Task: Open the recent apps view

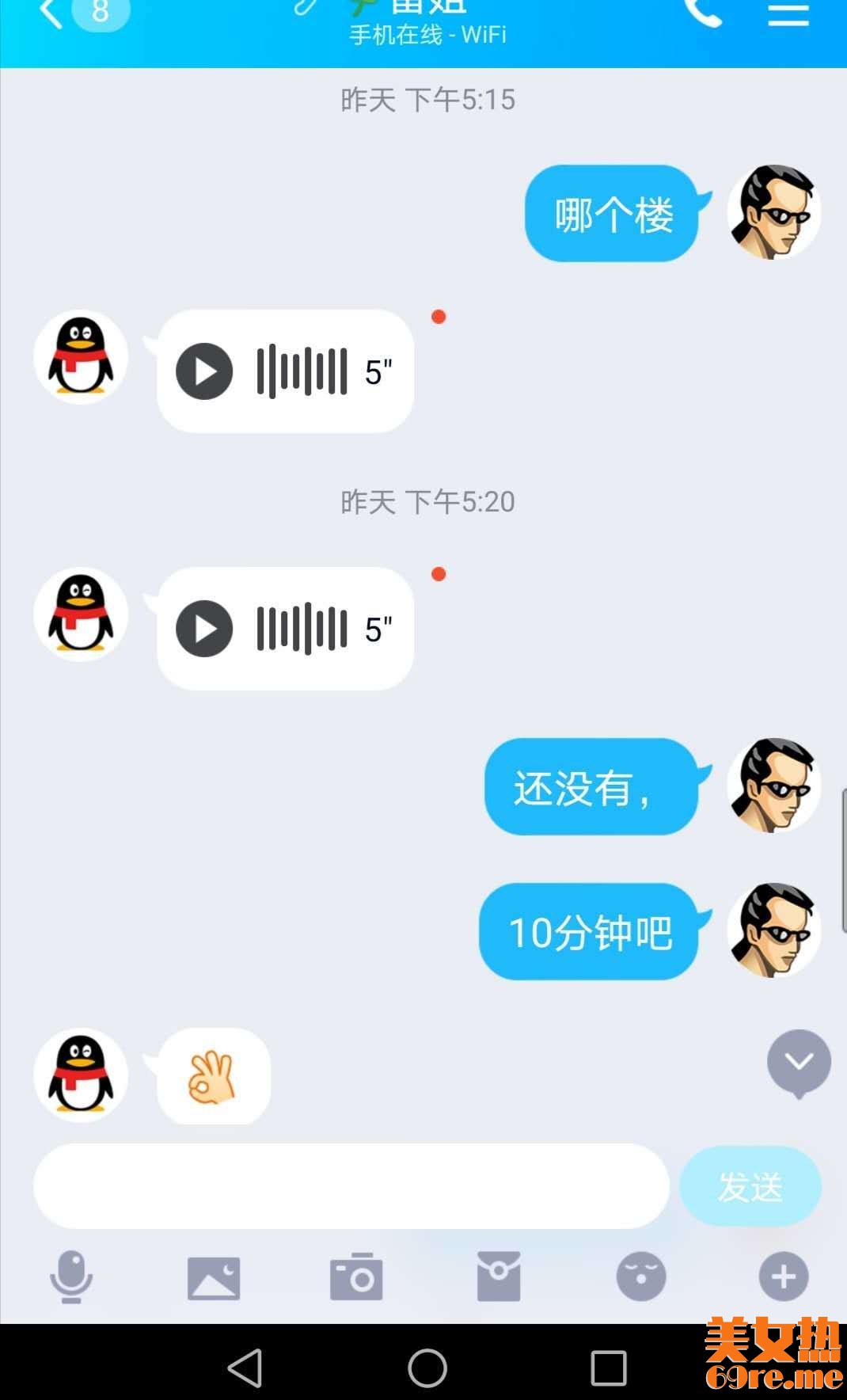Action: (609, 1368)
